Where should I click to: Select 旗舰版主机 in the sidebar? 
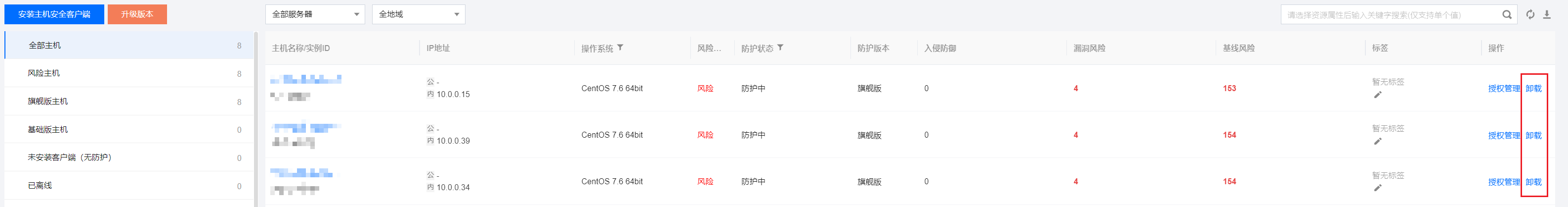[x=47, y=102]
